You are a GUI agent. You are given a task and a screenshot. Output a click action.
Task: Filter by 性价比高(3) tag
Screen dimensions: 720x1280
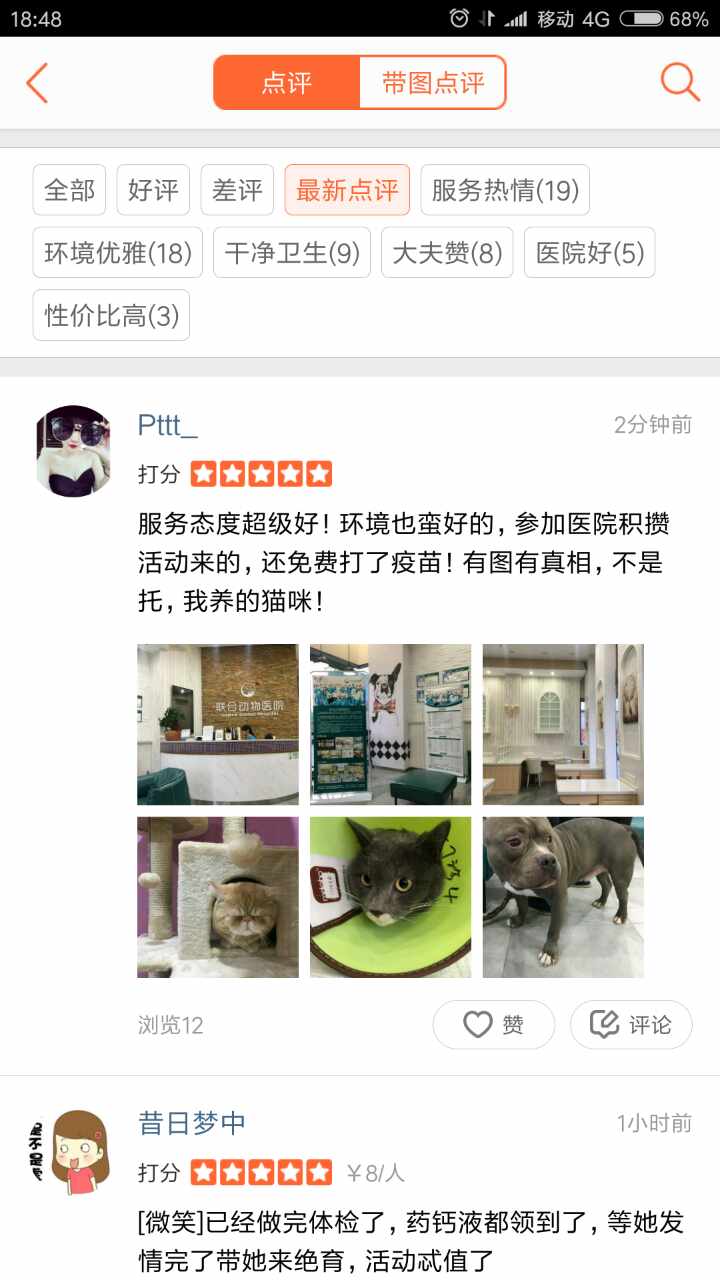pyautogui.click(x=111, y=316)
